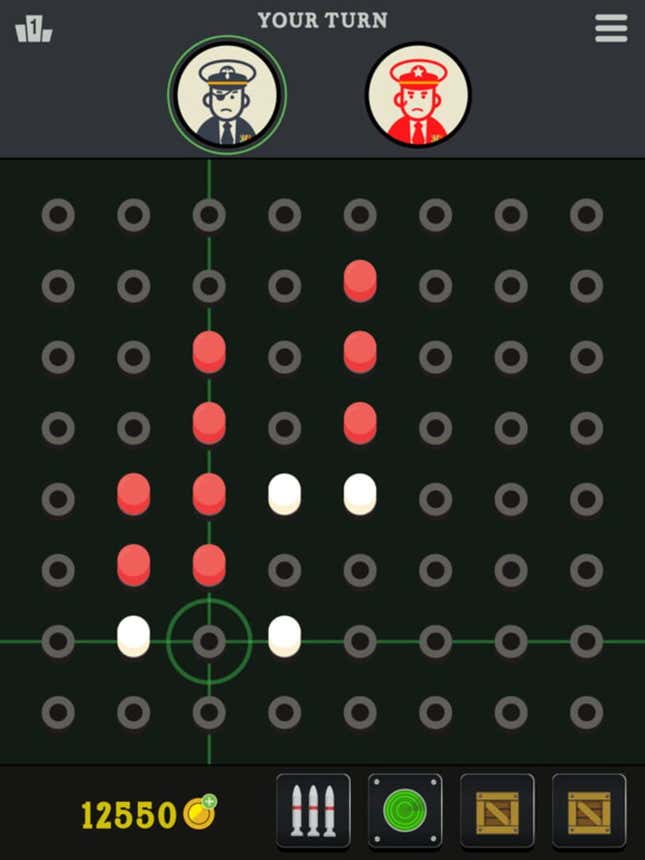Open the leaderboard ranking icon
The height and width of the screenshot is (860, 645).
33,29
